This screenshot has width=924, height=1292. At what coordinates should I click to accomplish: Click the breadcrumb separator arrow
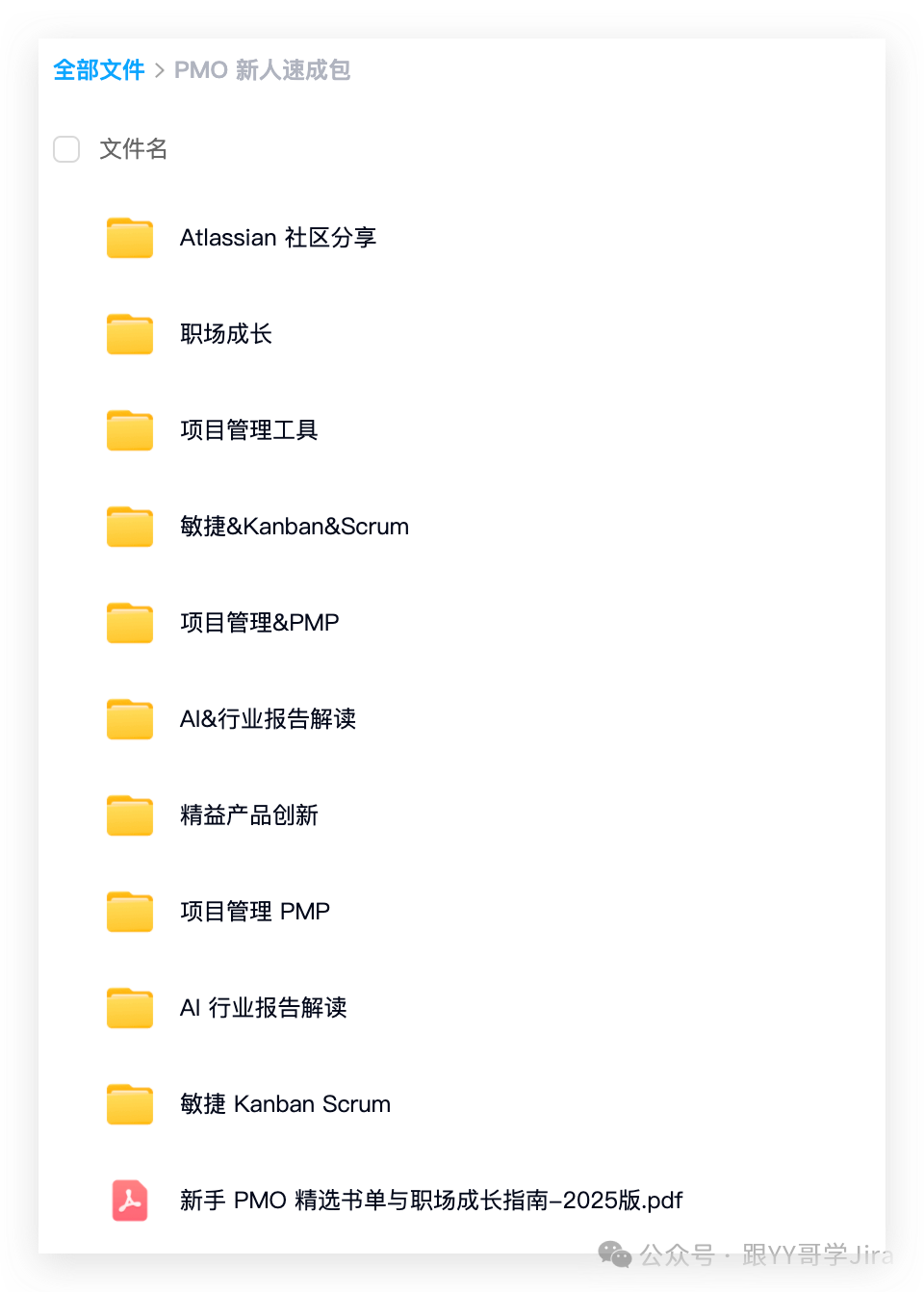[x=159, y=70]
